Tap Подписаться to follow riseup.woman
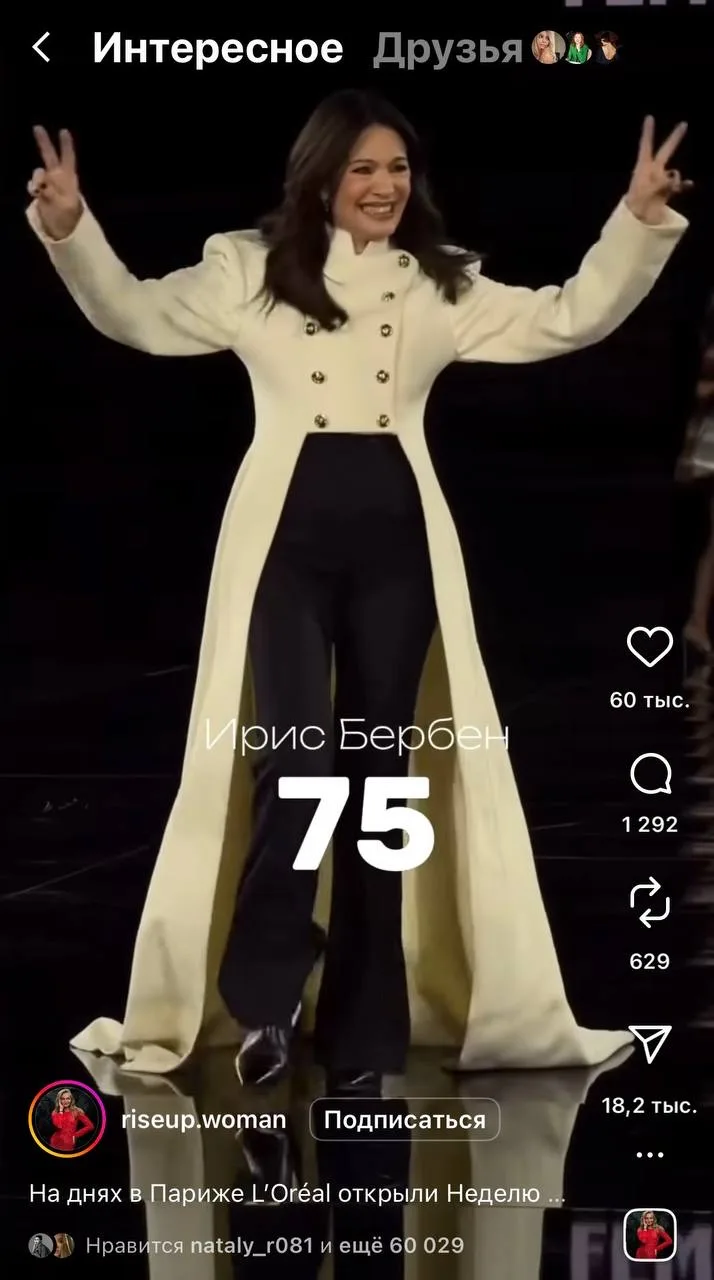 pyautogui.click(x=404, y=1120)
